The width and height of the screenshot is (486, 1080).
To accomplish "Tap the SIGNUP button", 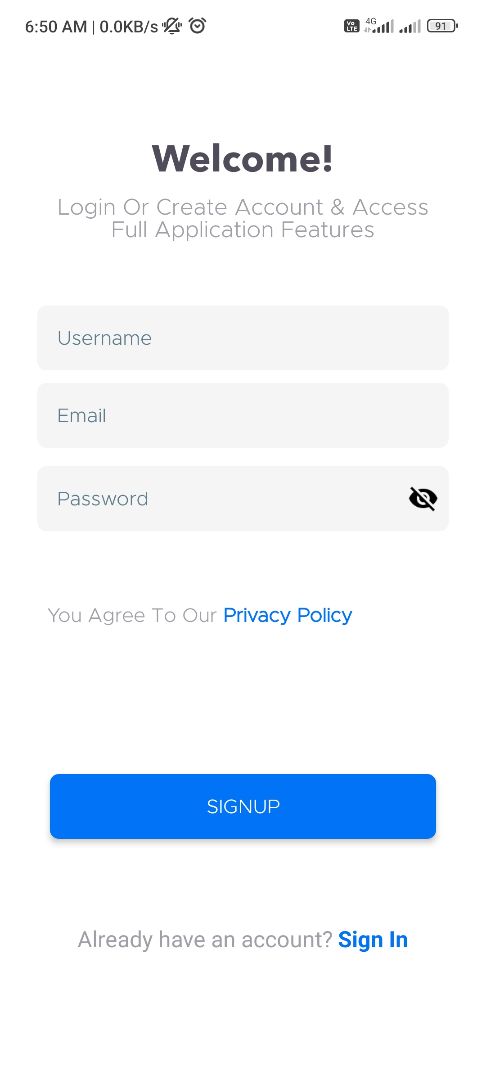I will tap(242, 807).
